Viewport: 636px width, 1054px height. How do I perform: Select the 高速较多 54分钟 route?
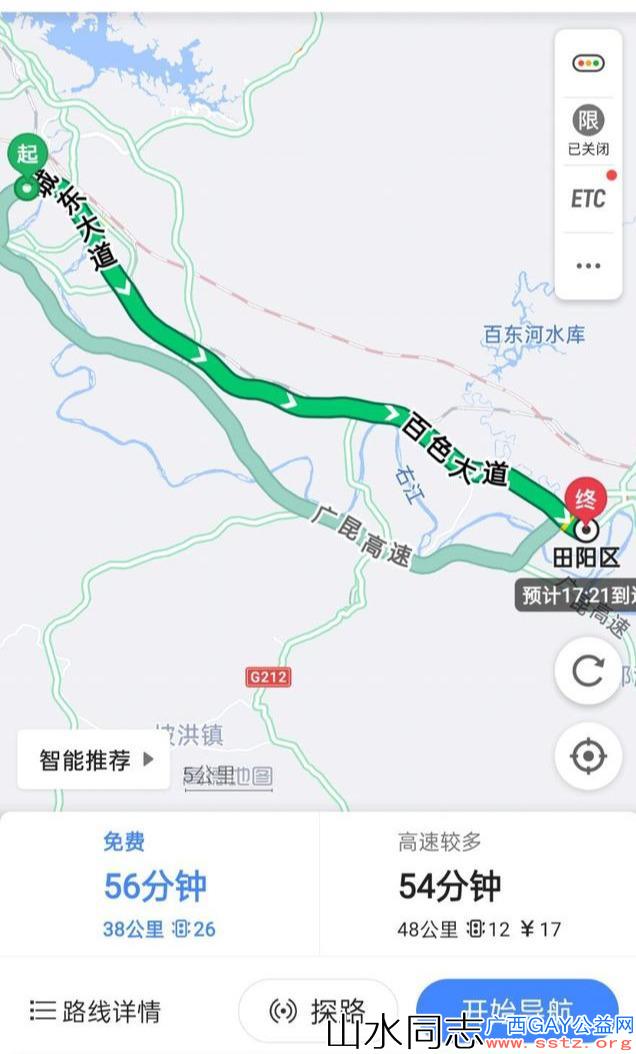[478, 885]
